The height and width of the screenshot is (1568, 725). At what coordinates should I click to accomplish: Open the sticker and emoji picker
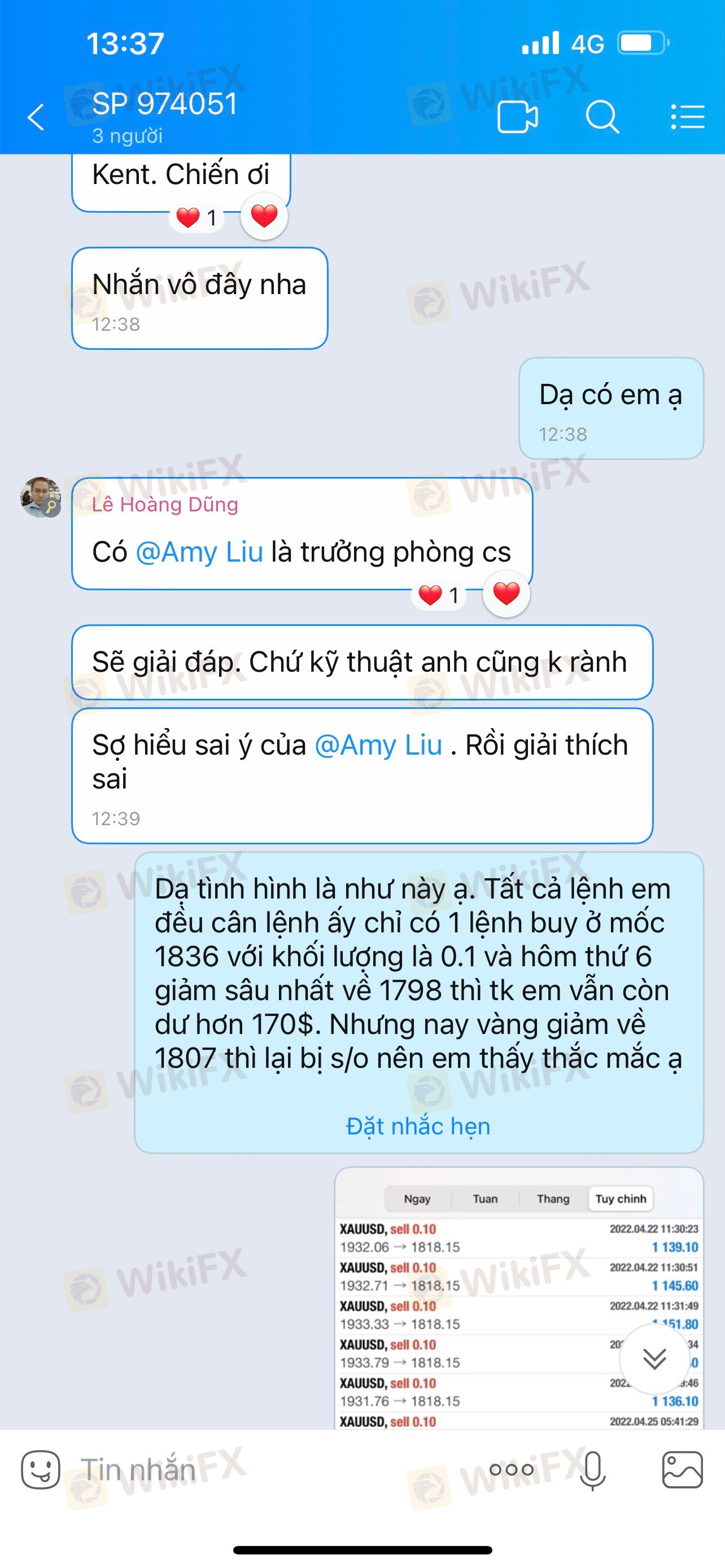41,1470
